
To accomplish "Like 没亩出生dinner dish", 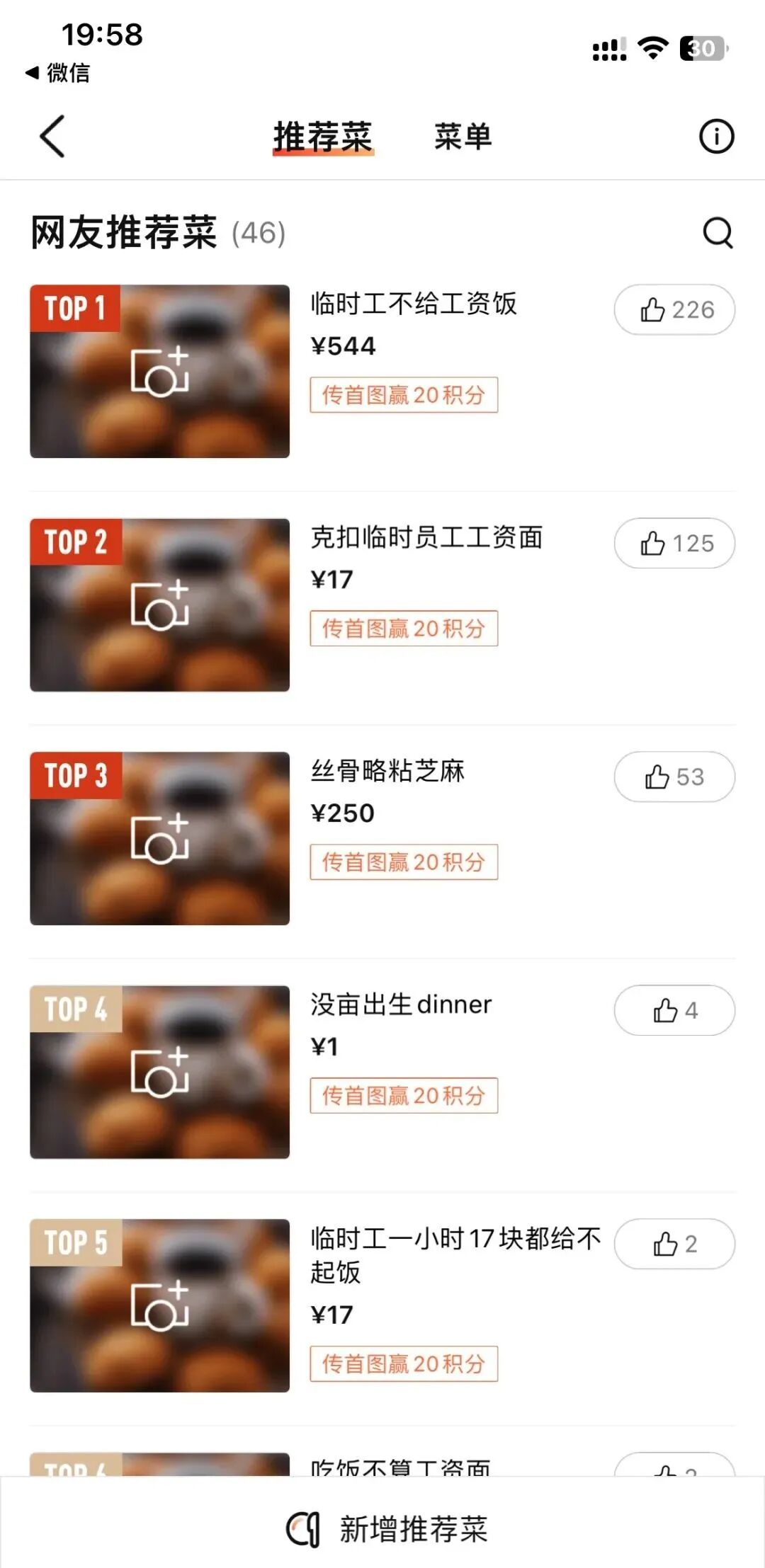I will click(x=674, y=1010).
